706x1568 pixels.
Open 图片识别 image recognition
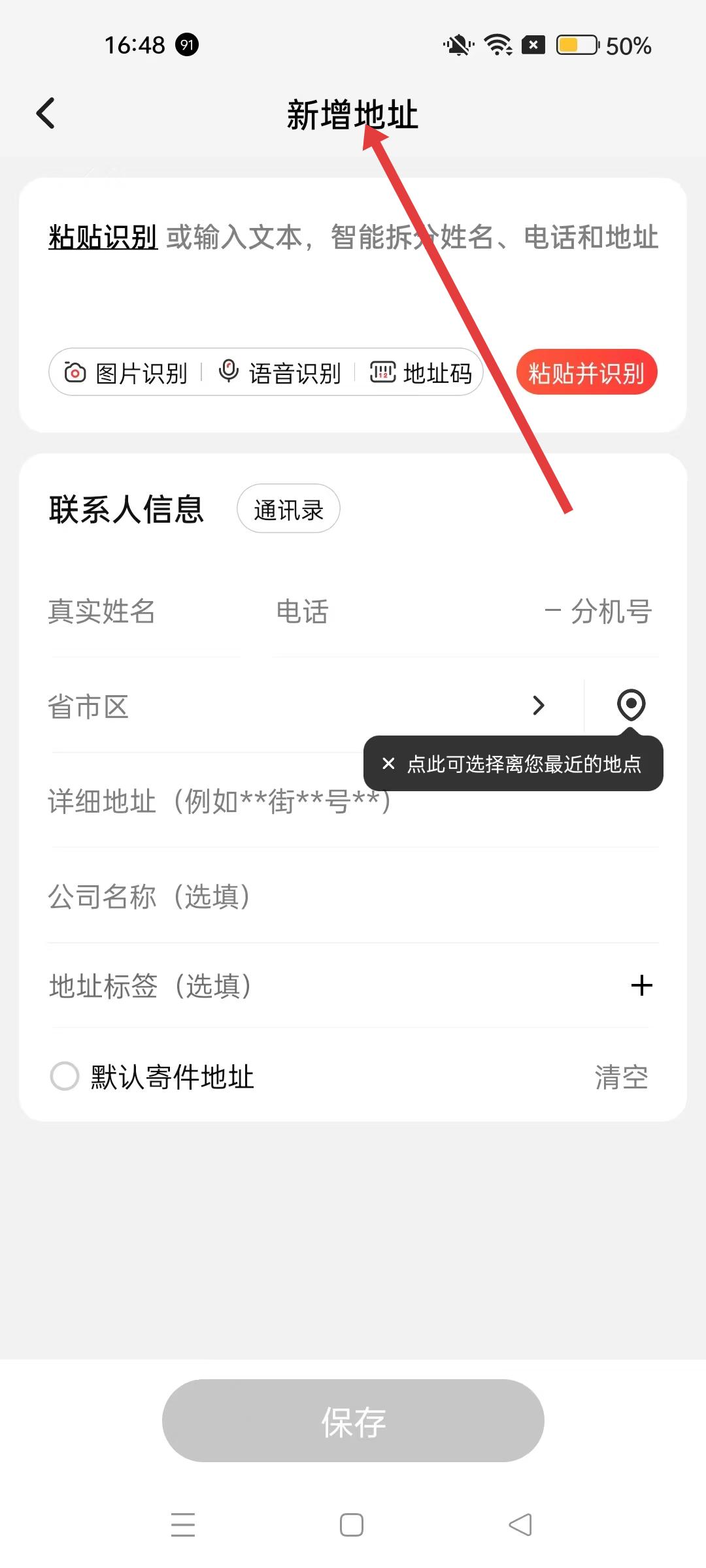pyautogui.click(x=127, y=373)
